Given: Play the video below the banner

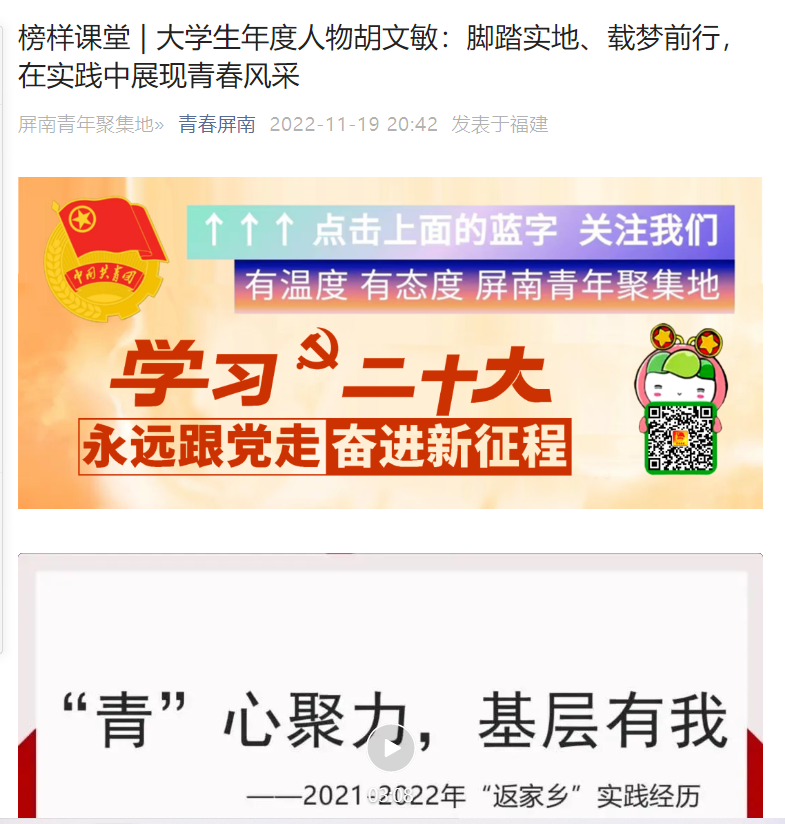Looking at the screenshot, I should point(390,748).
